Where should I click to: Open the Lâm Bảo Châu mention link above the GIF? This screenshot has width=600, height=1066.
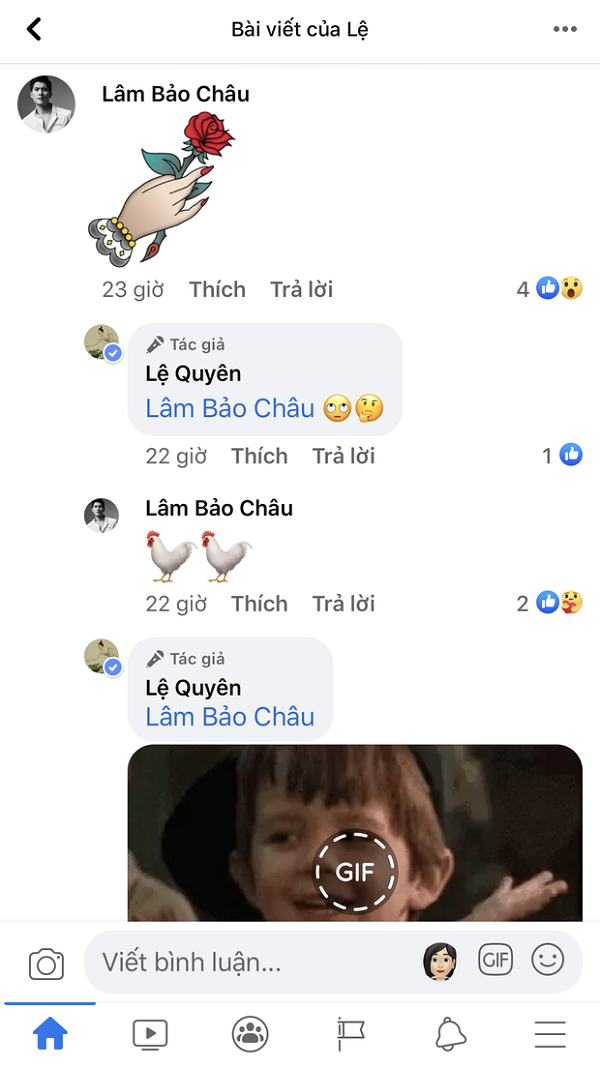230,717
